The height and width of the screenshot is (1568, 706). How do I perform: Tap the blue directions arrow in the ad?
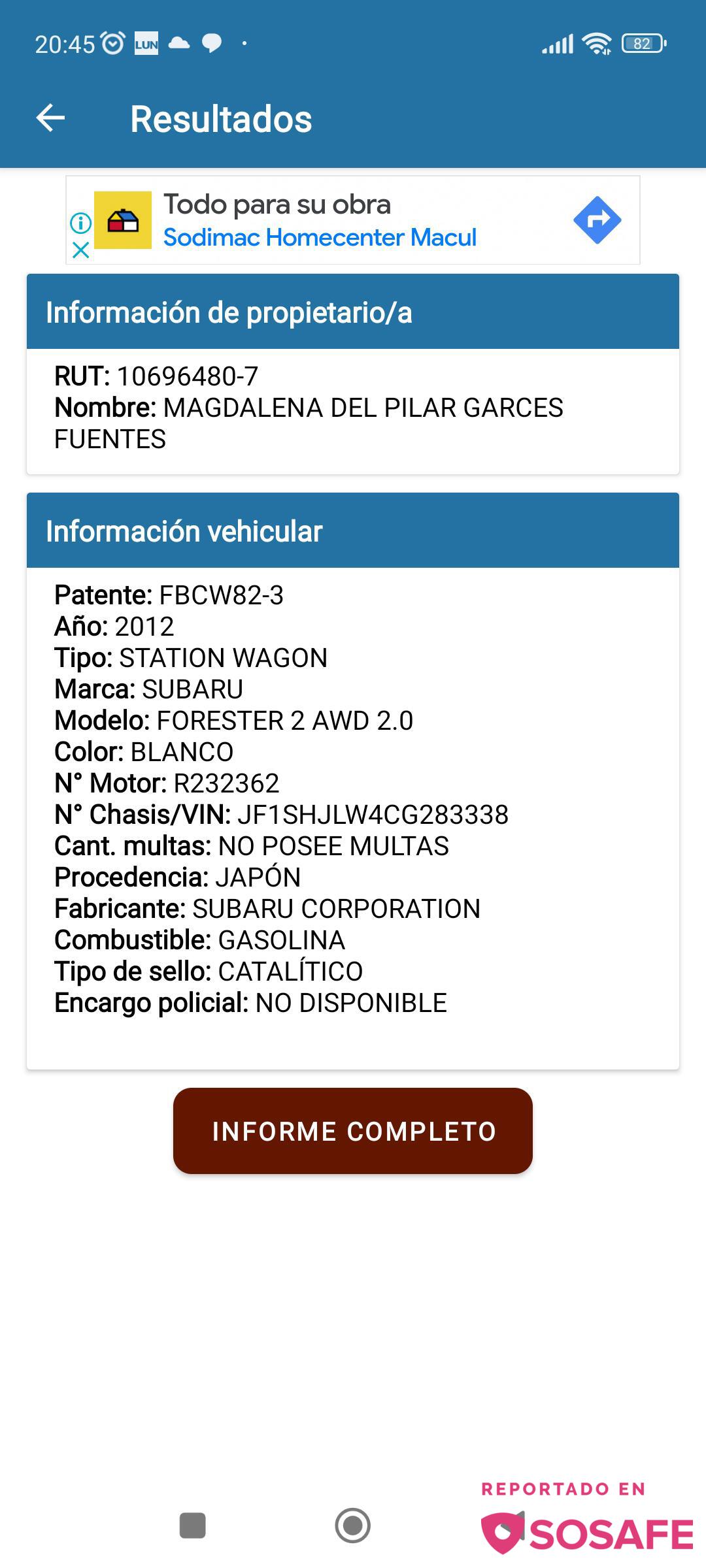click(x=597, y=220)
